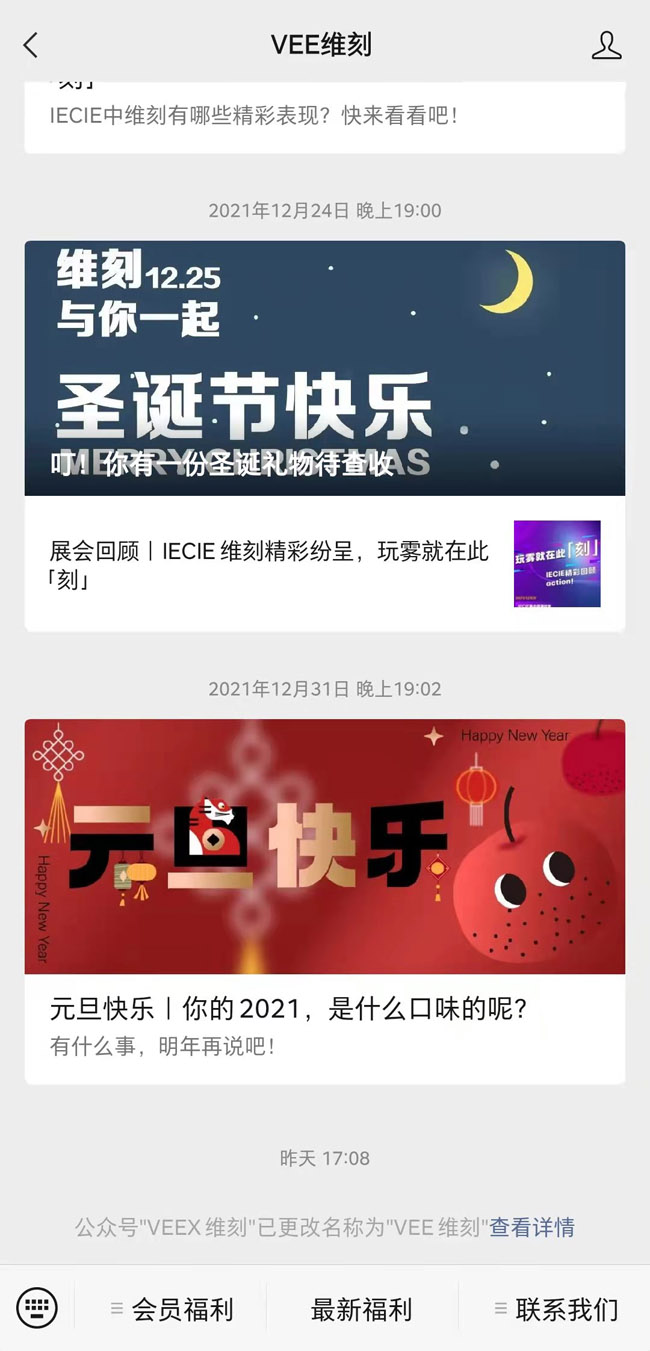Open the 元旦快乐 New Year article card
Screen dimensions: 650x1351
coord(324,900)
